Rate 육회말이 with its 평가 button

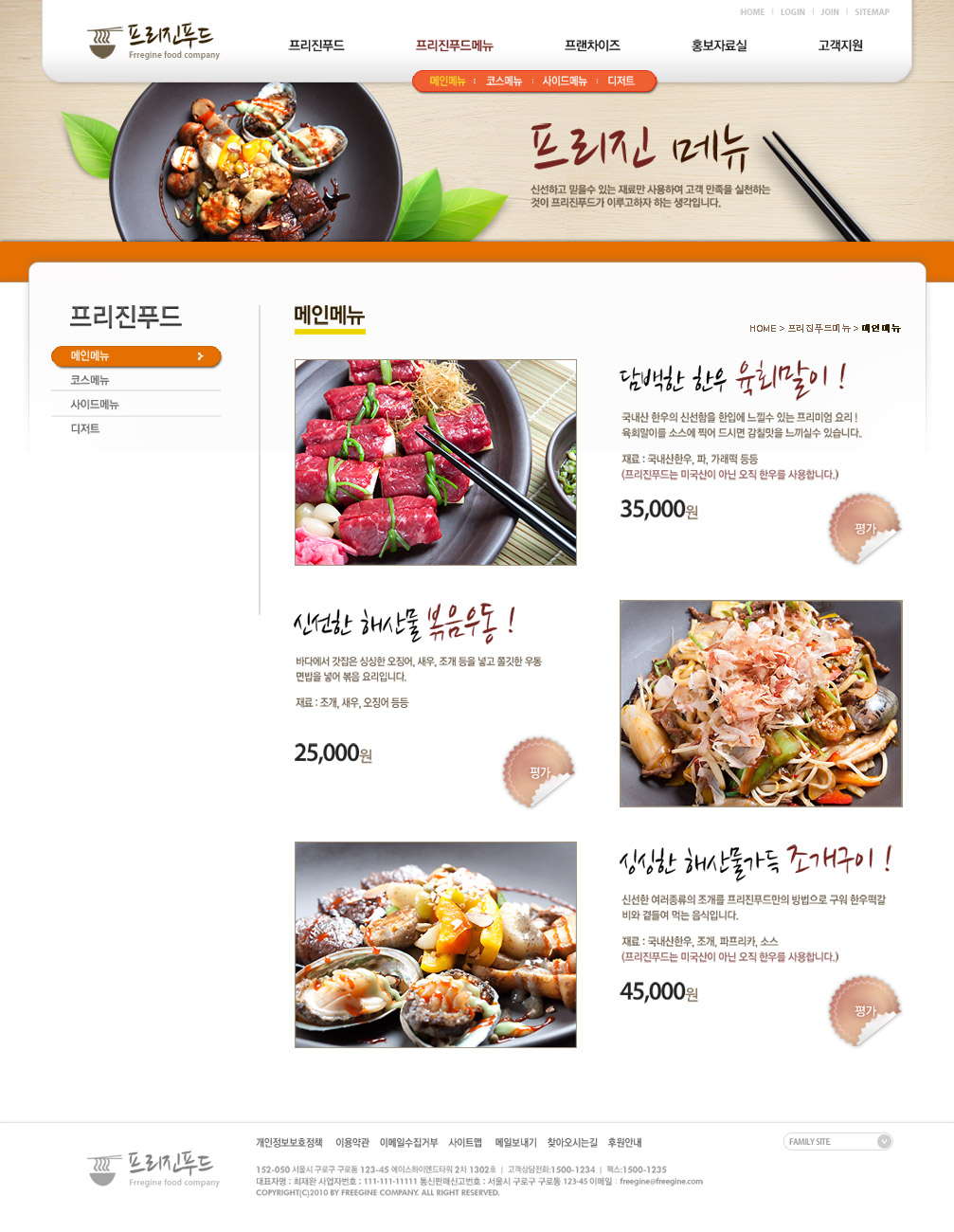coord(864,529)
